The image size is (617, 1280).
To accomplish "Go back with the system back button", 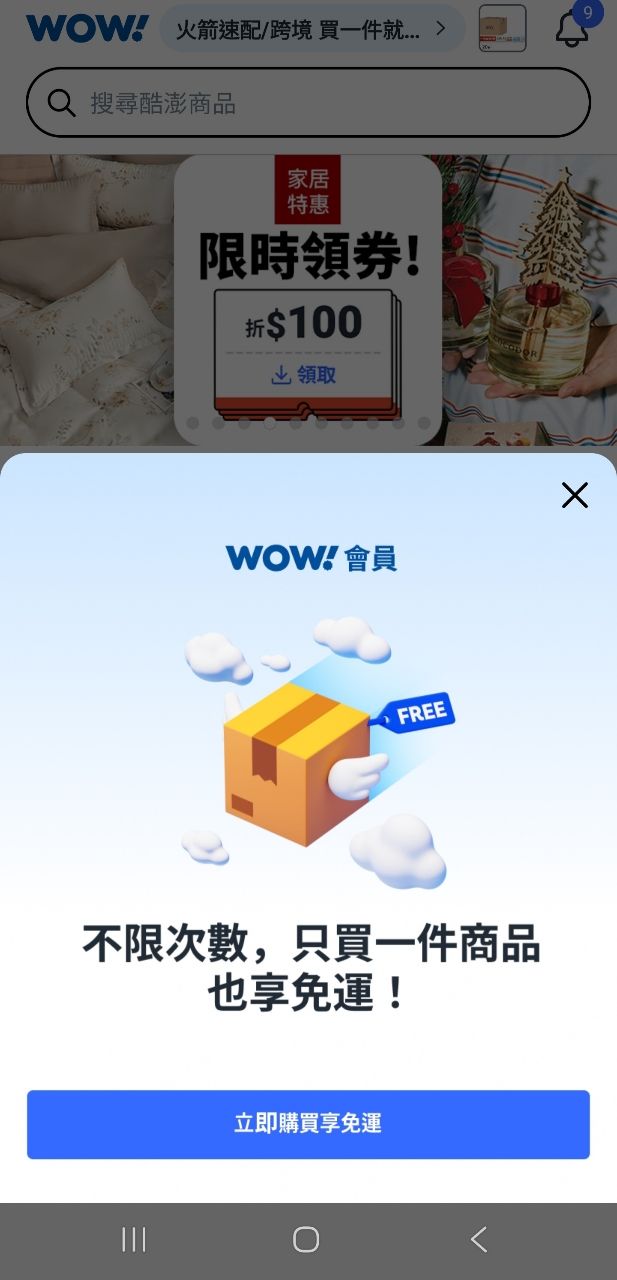I will pyautogui.click(x=479, y=1240).
